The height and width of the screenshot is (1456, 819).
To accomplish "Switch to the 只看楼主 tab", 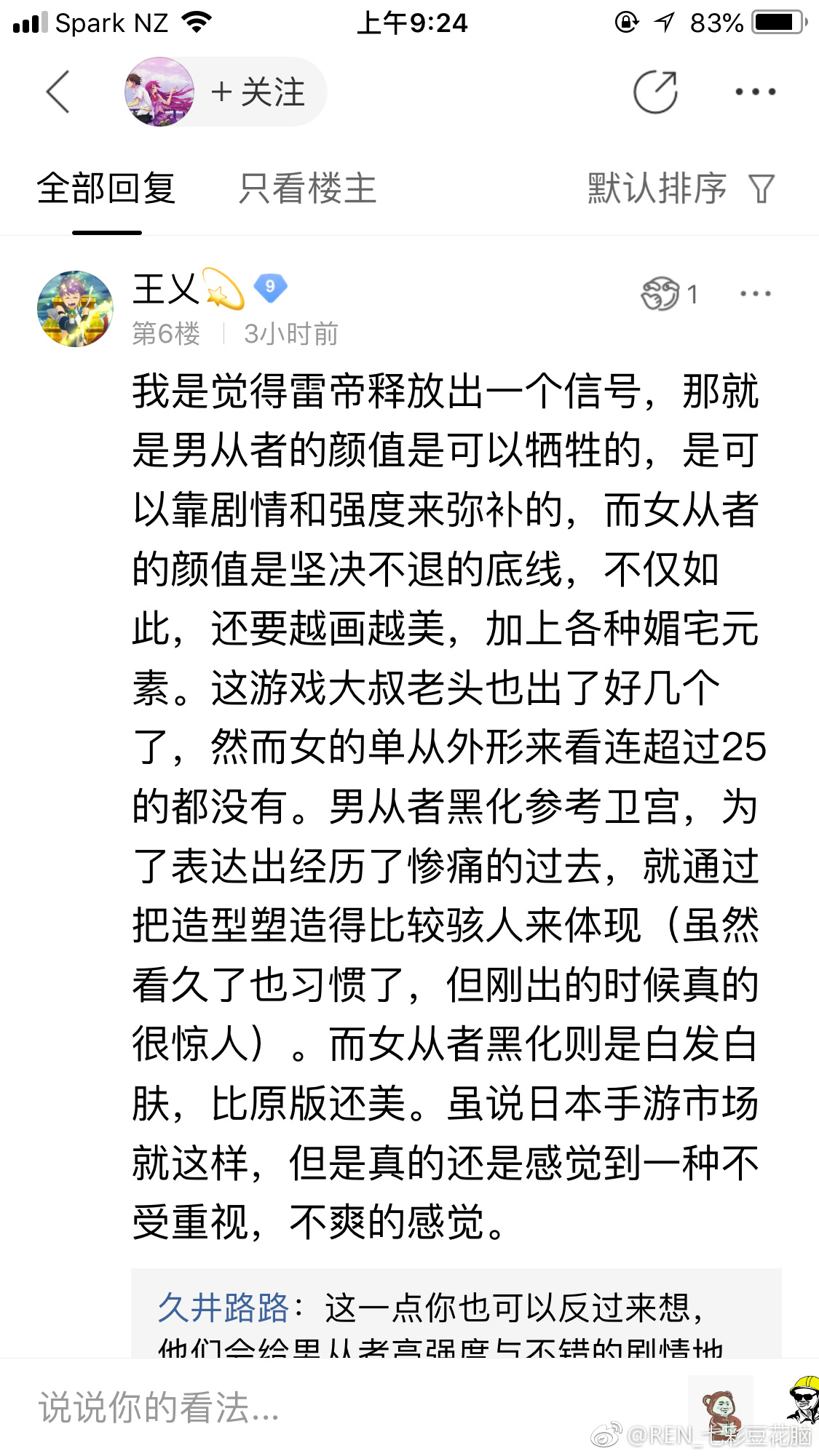I will pyautogui.click(x=307, y=189).
